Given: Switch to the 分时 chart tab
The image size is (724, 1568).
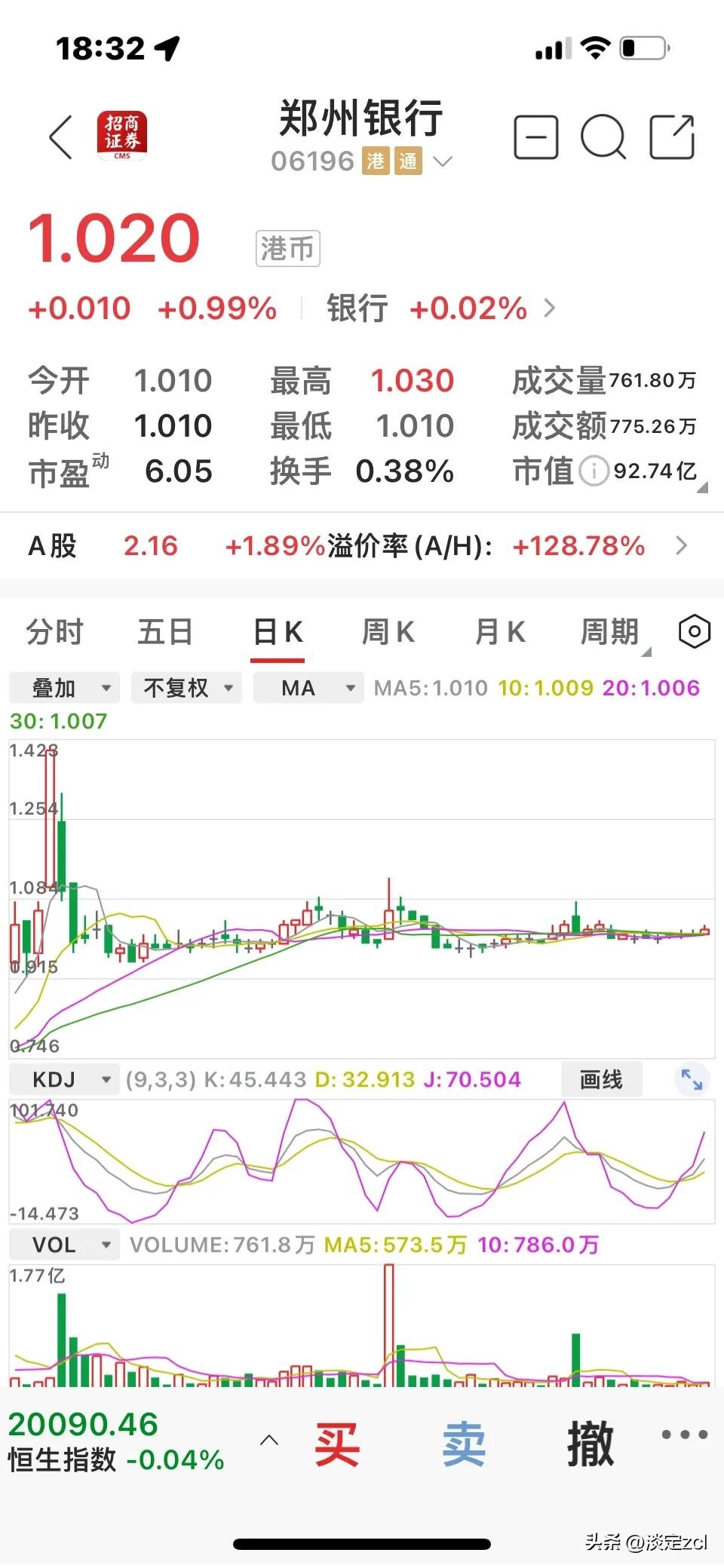Looking at the screenshot, I should coord(54,632).
